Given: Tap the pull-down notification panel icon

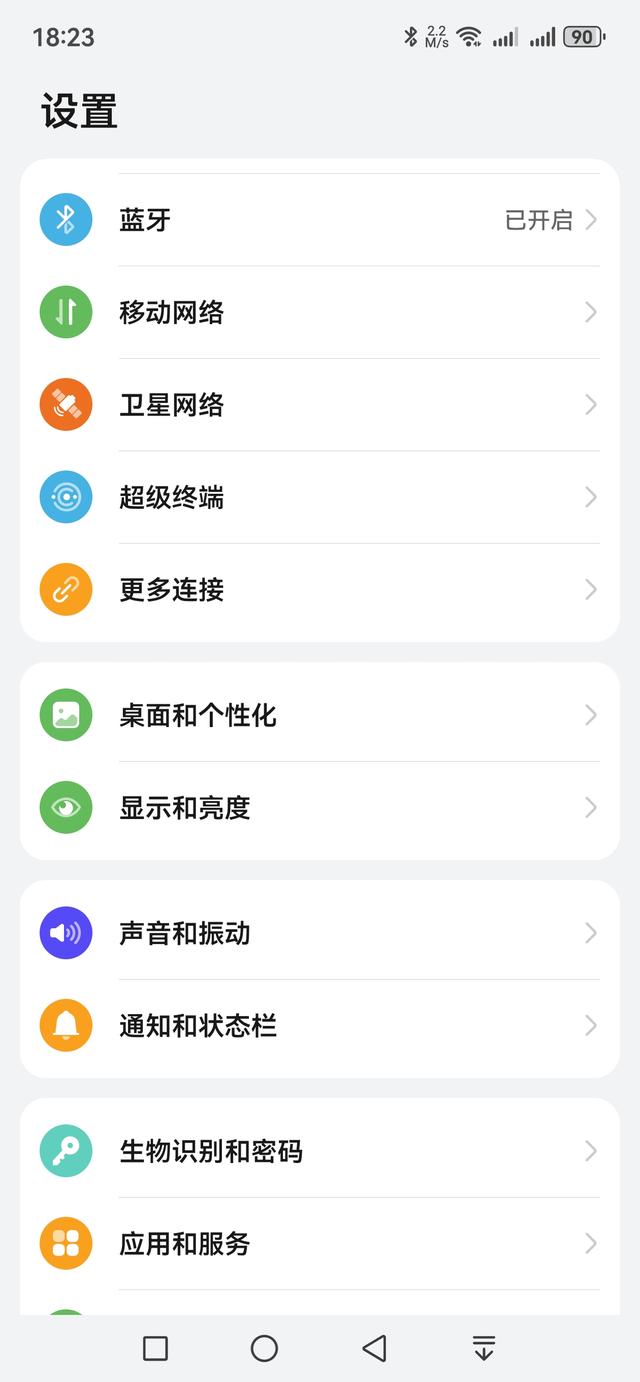Looking at the screenshot, I should pyautogui.click(x=484, y=1349).
